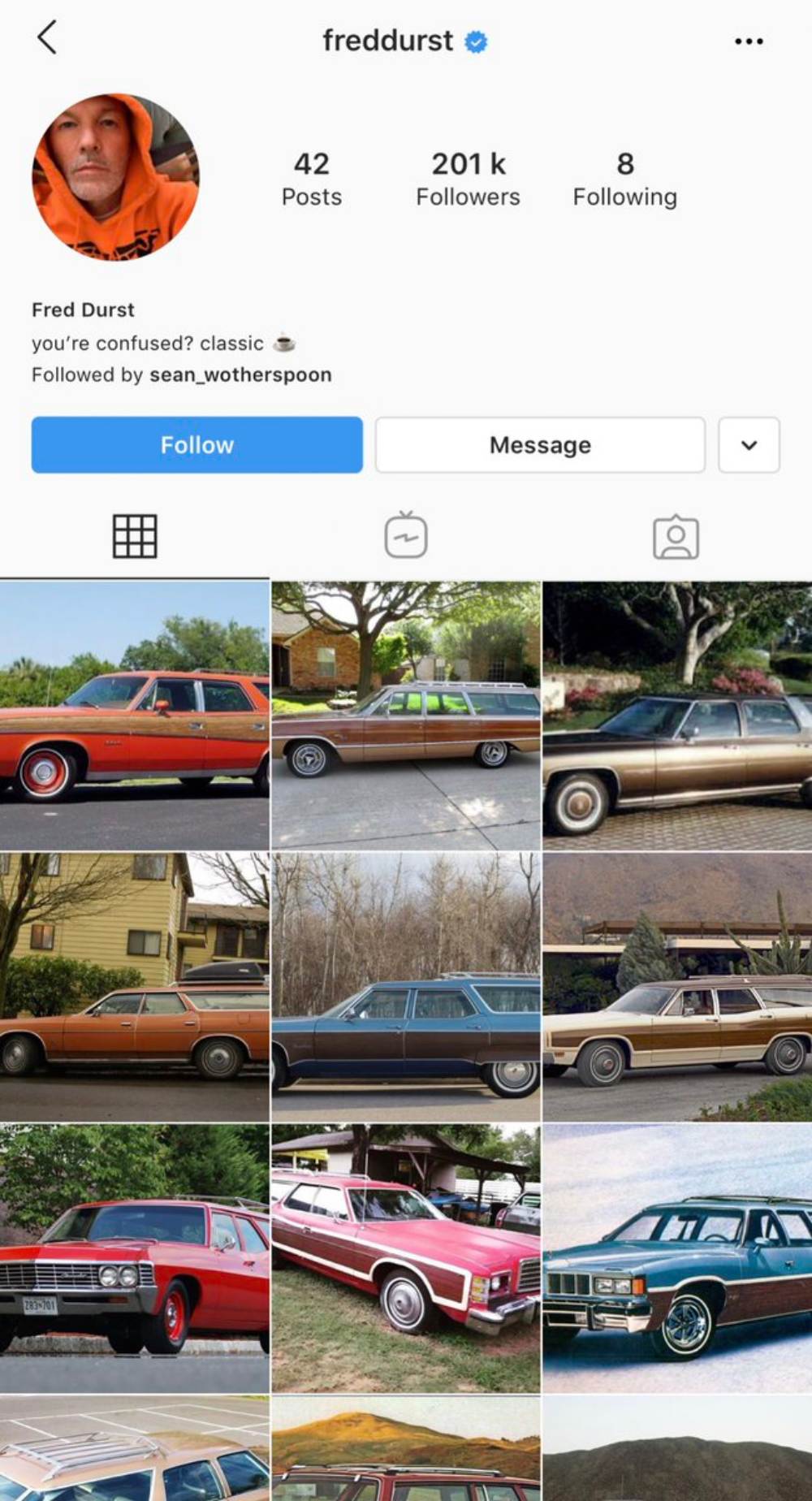This screenshot has height=1501, width=812.
Task: Switch to the posts grid tab
Action: click(135, 536)
